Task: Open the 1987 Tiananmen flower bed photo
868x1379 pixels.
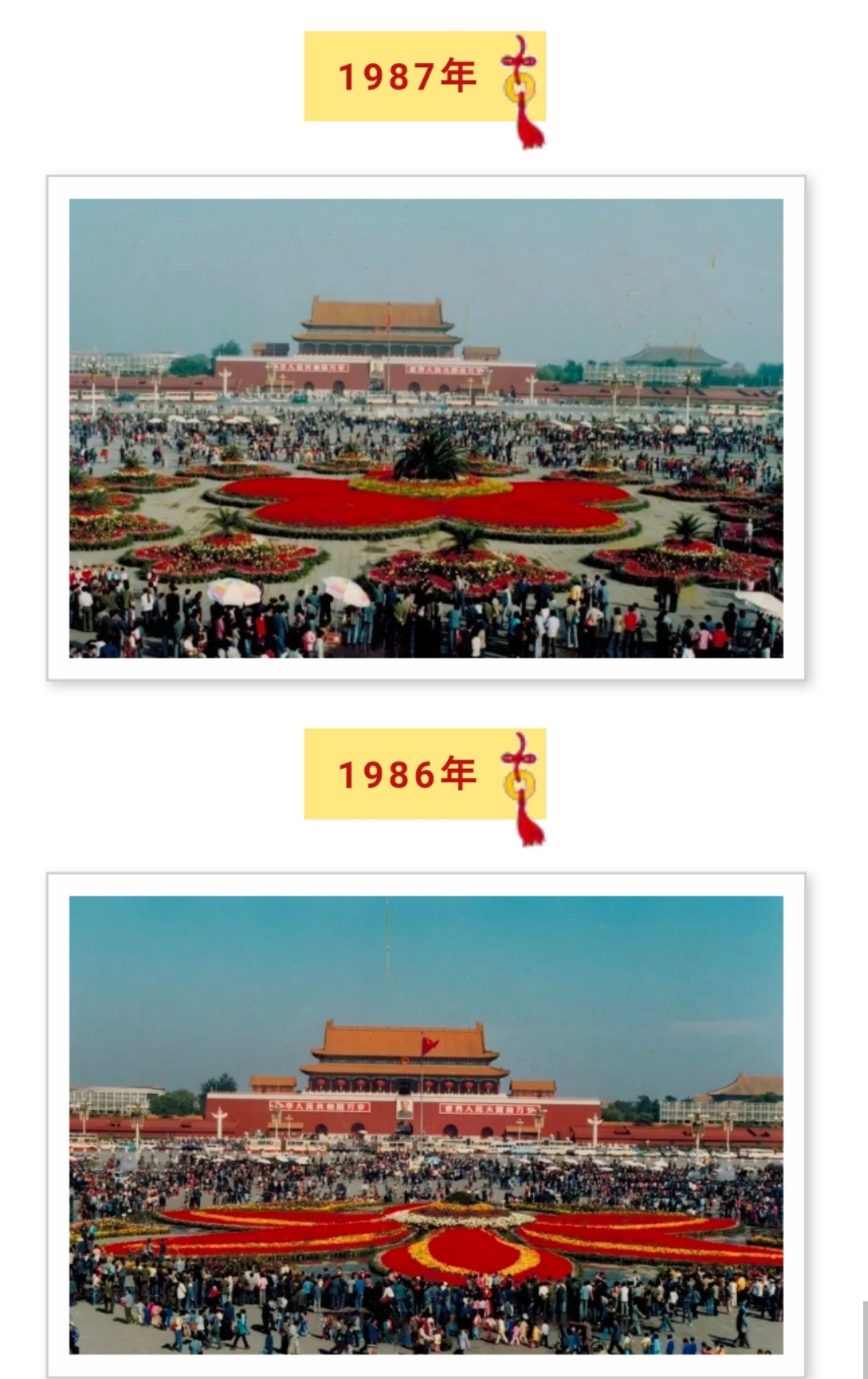Action: coord(426,428)
